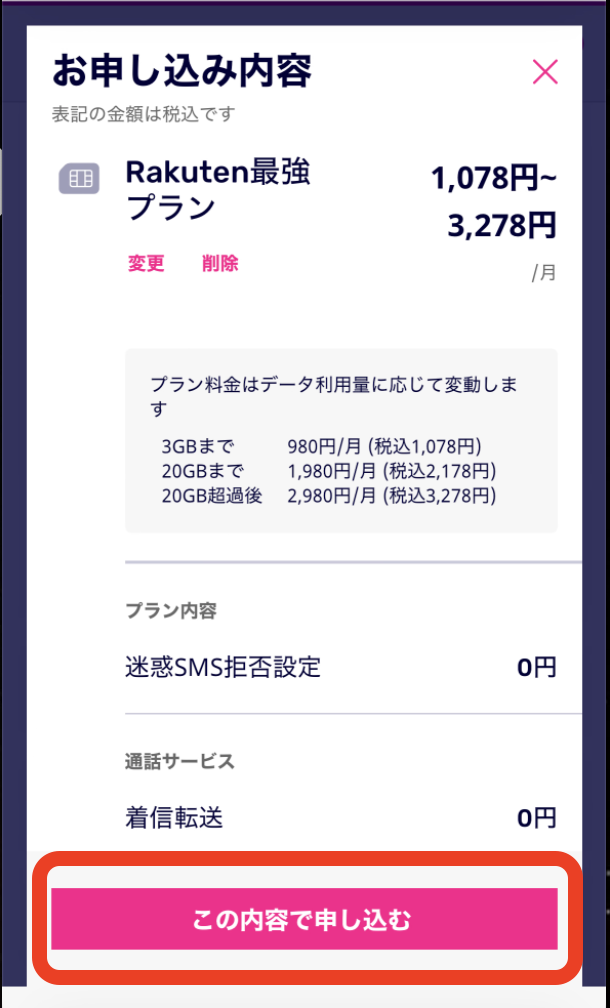Close the お申し込み内容 dialog
The width and height of the screenshot is (610, 1008).
tap(545, 71)
